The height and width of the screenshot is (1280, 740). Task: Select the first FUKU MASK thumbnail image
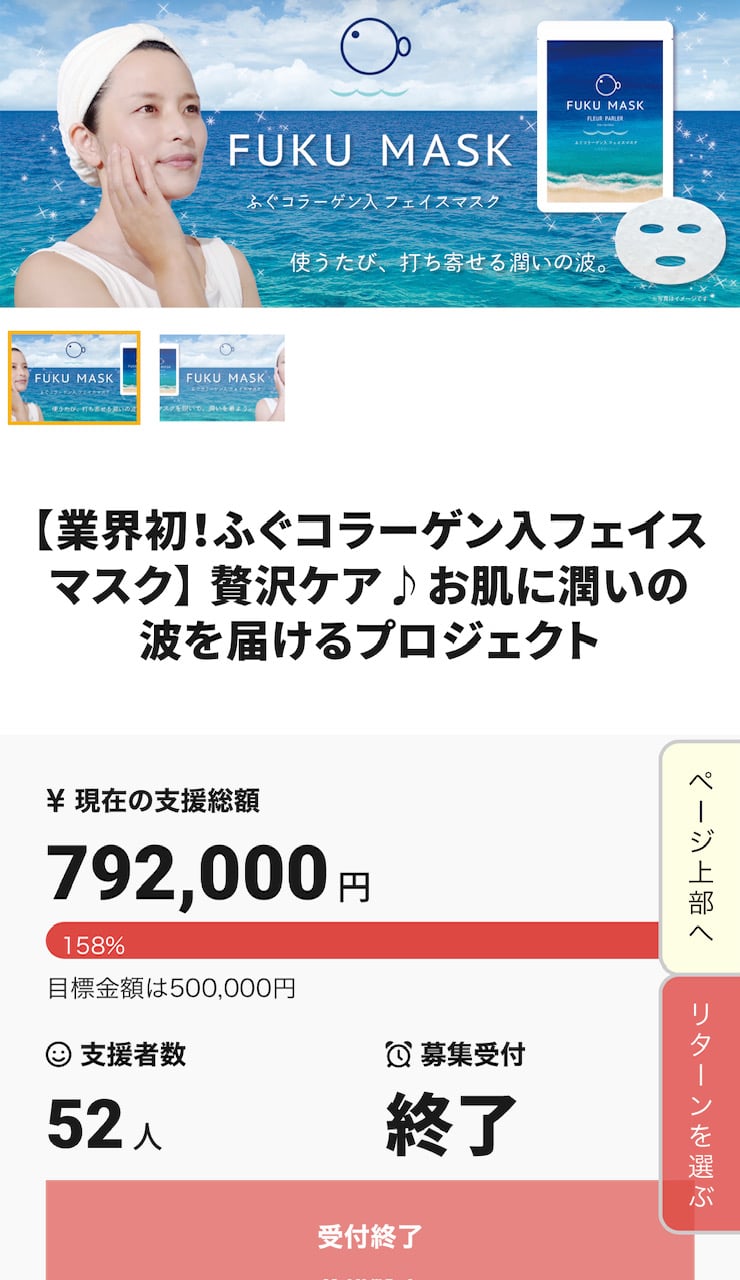74,378
